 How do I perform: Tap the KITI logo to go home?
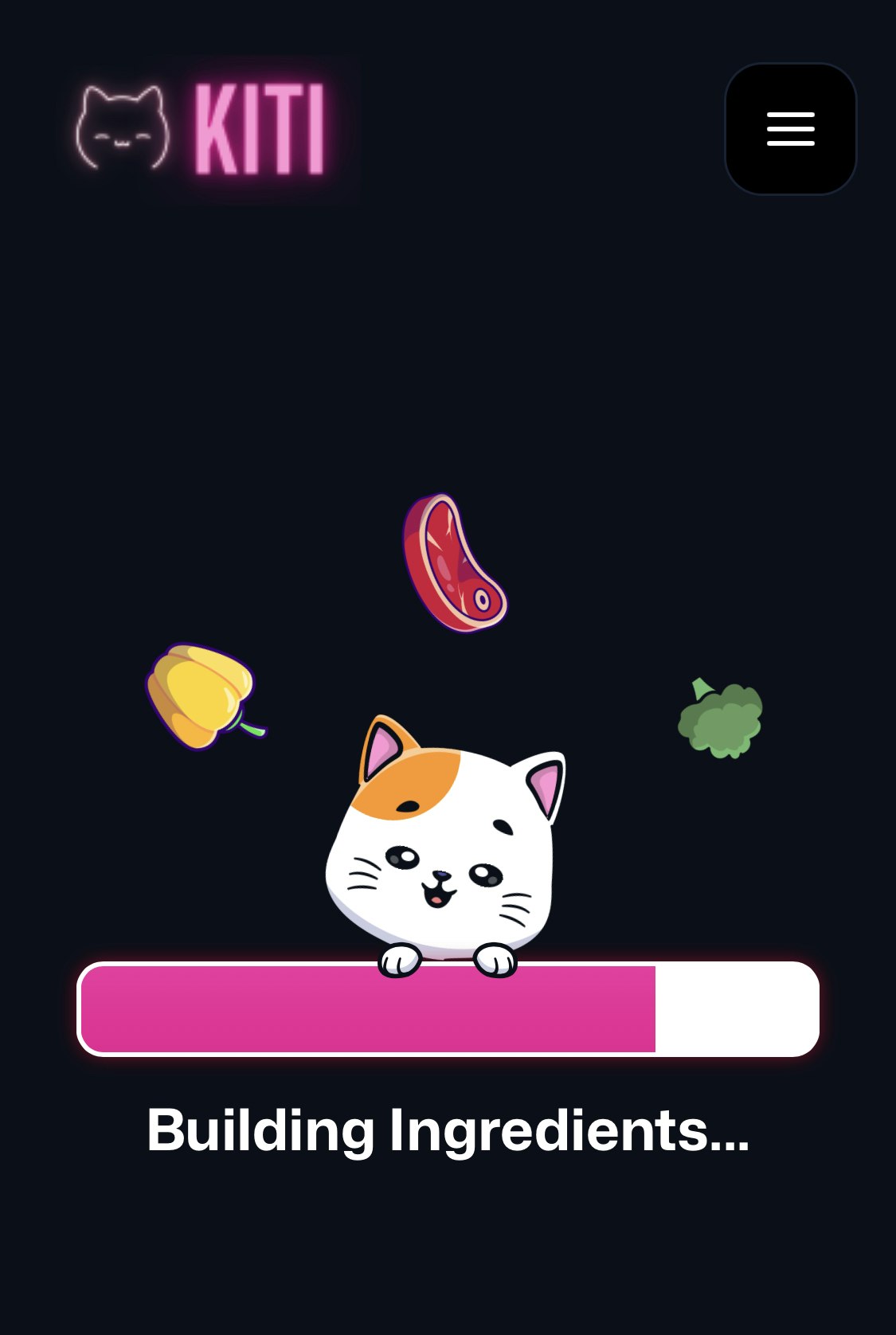203,129
